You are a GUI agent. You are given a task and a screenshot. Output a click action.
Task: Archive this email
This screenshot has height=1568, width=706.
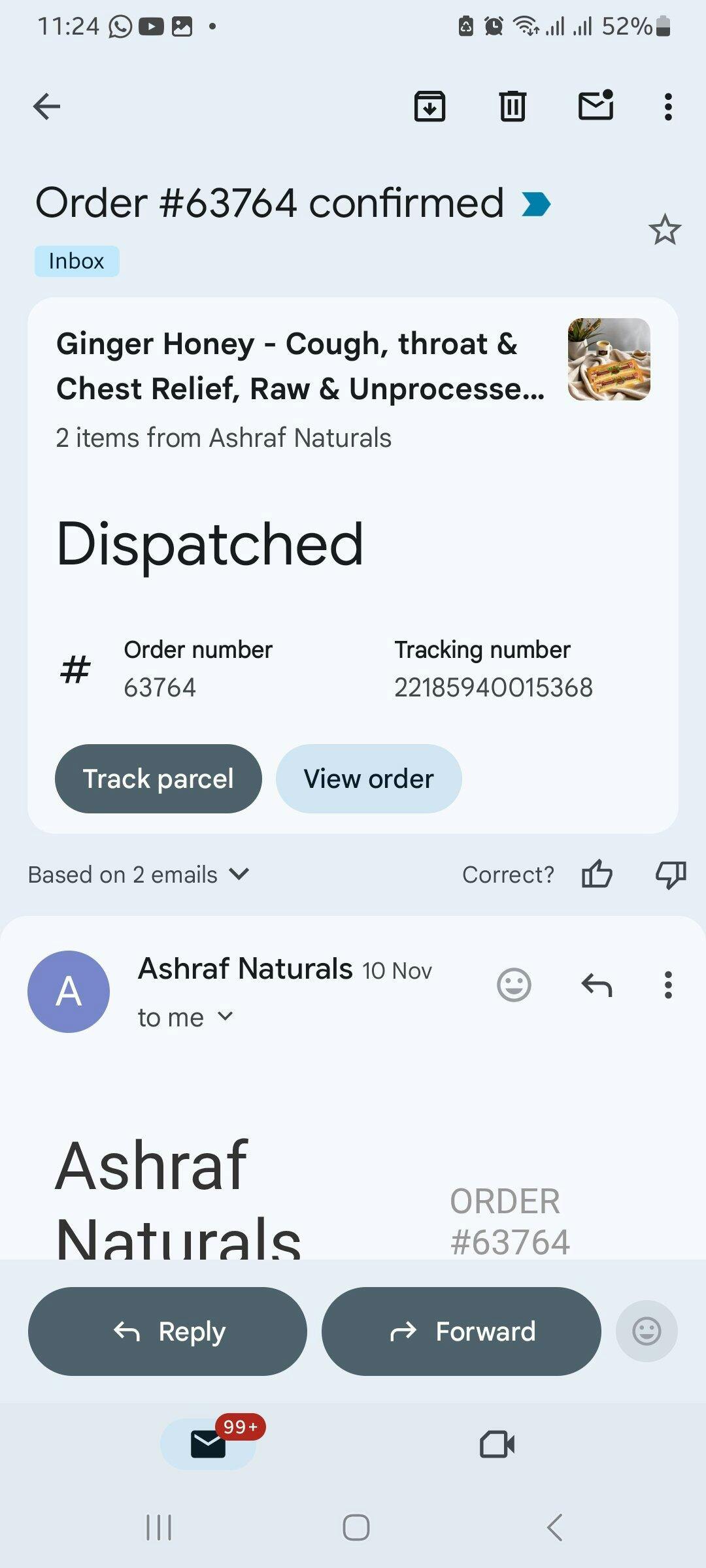coord(429,106)
